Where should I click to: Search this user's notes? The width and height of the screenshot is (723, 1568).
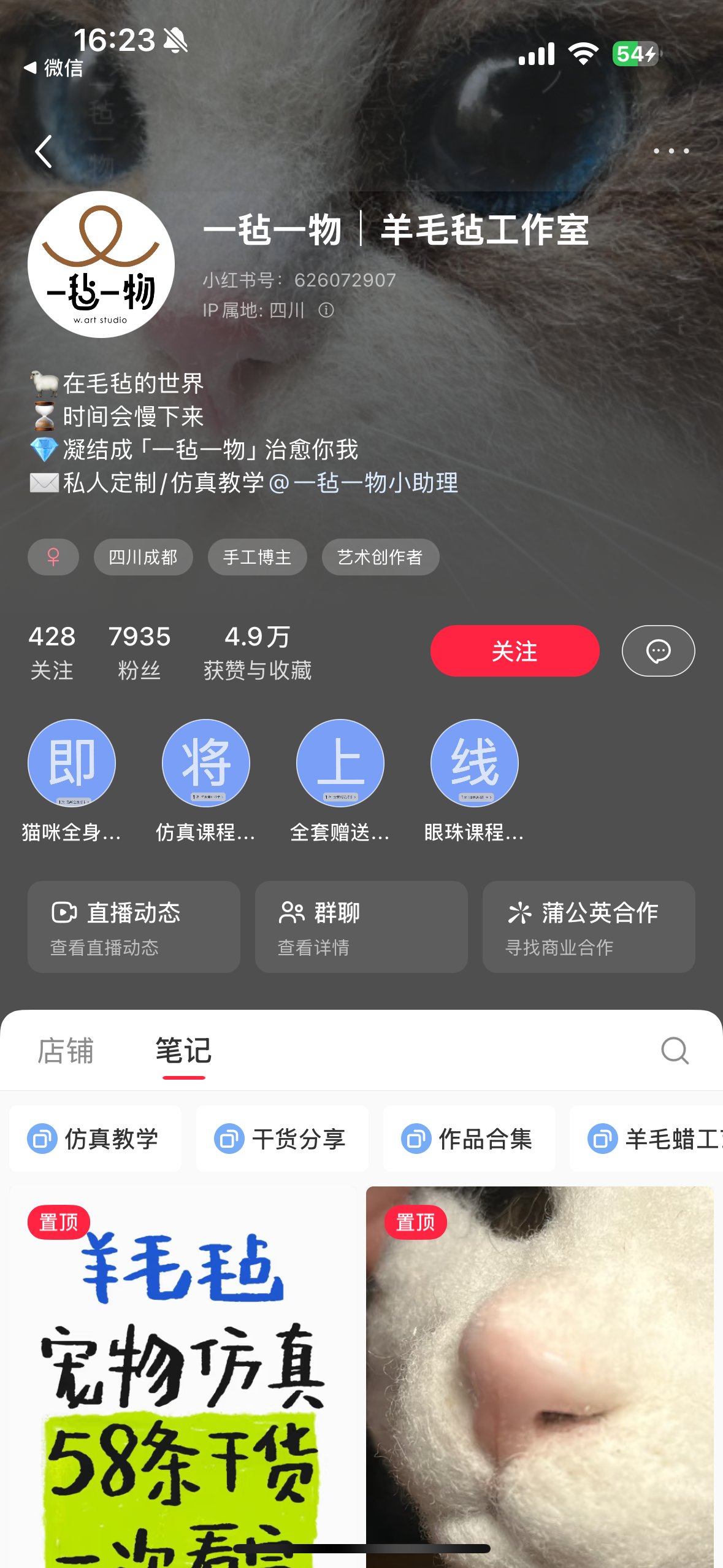click(x=675, y=1051)
